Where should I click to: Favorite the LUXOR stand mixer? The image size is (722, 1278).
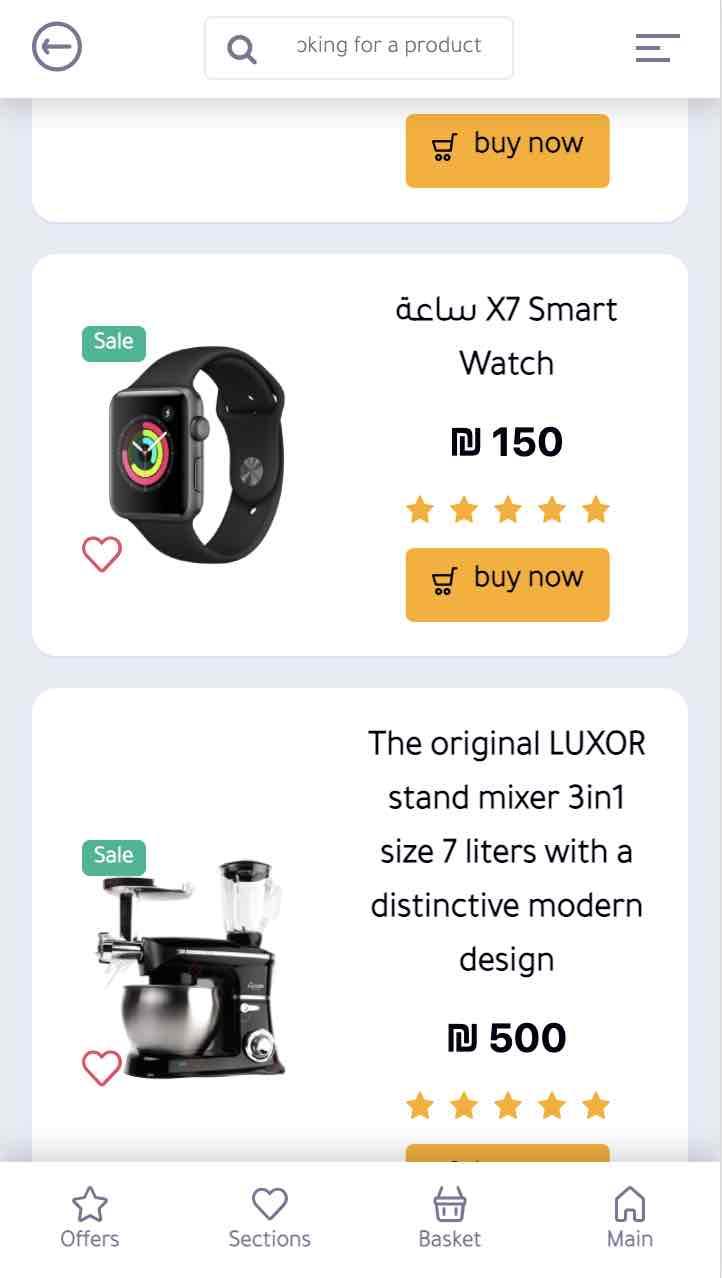tap(101, 1067)
